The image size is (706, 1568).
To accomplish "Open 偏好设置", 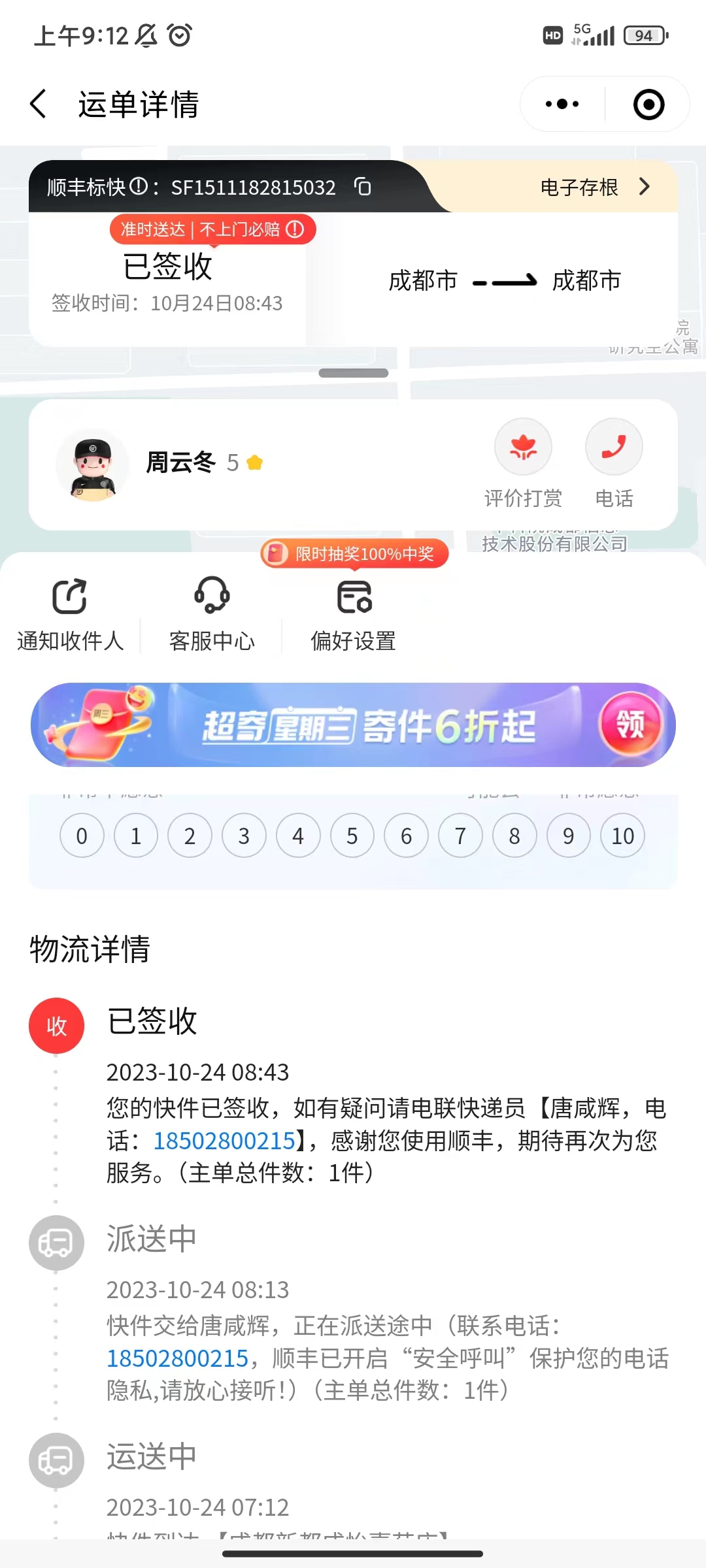I will pos(354,615).
